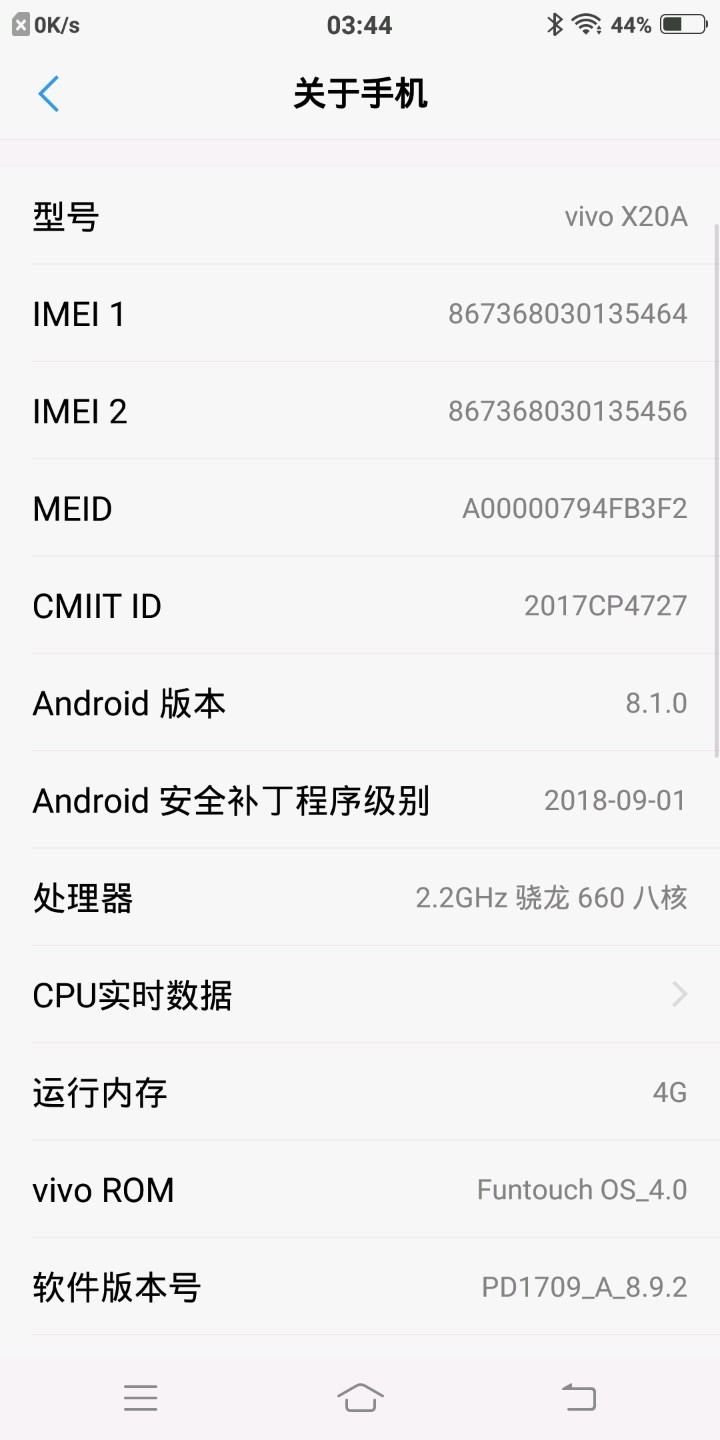This screenshot has width=720, height=1440.
Task: Open recent apps from the navigation bar
Action: (x=141, y=1397)
